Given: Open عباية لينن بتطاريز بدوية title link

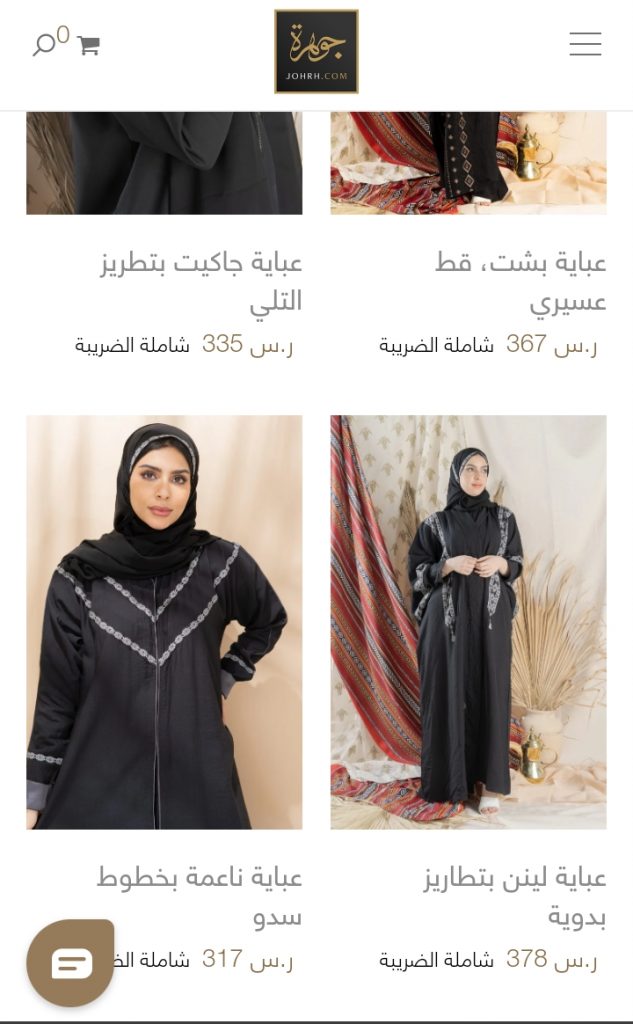Looking at the screenshot, I should tap(515, 897).
